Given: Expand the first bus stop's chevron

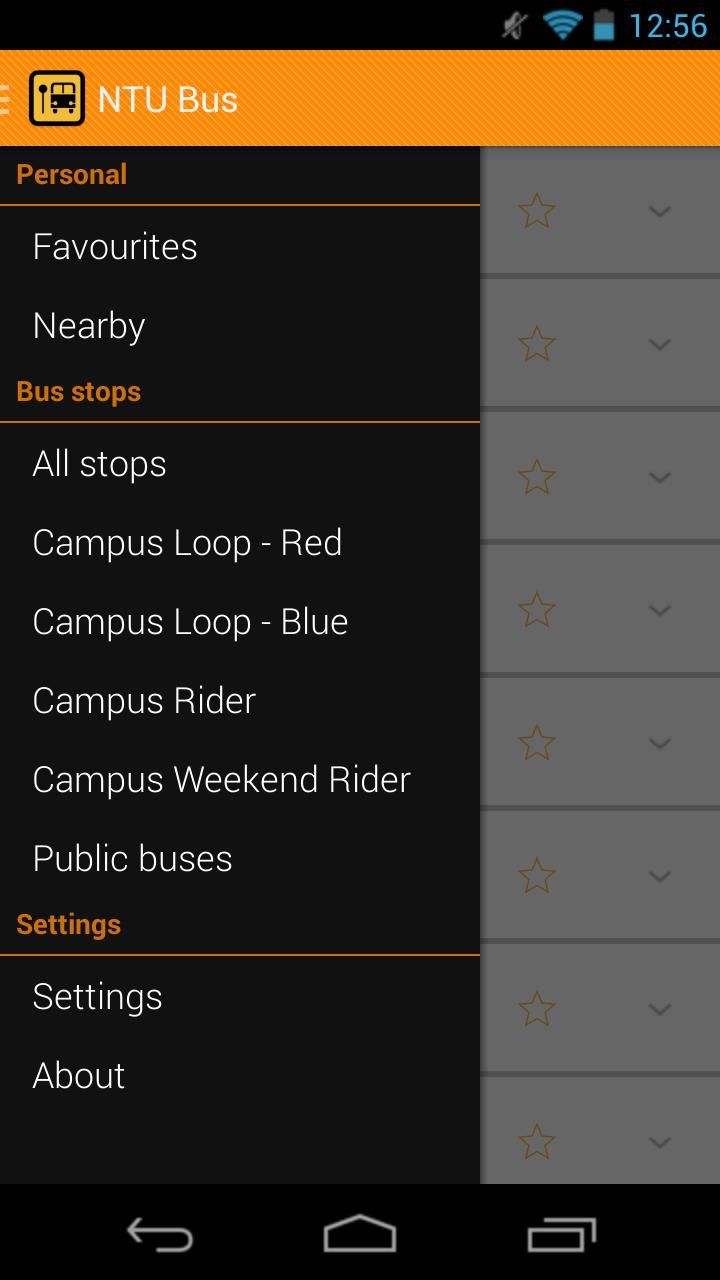Looking at the screenshot, I should [x=659, y=212].
